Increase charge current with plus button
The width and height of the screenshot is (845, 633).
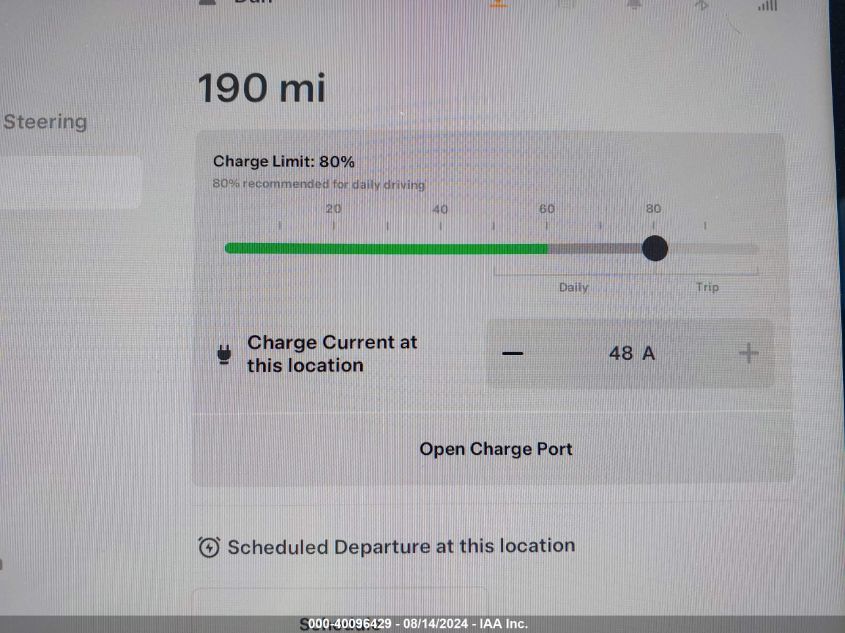pyautogui.click(x=747, y=354)
